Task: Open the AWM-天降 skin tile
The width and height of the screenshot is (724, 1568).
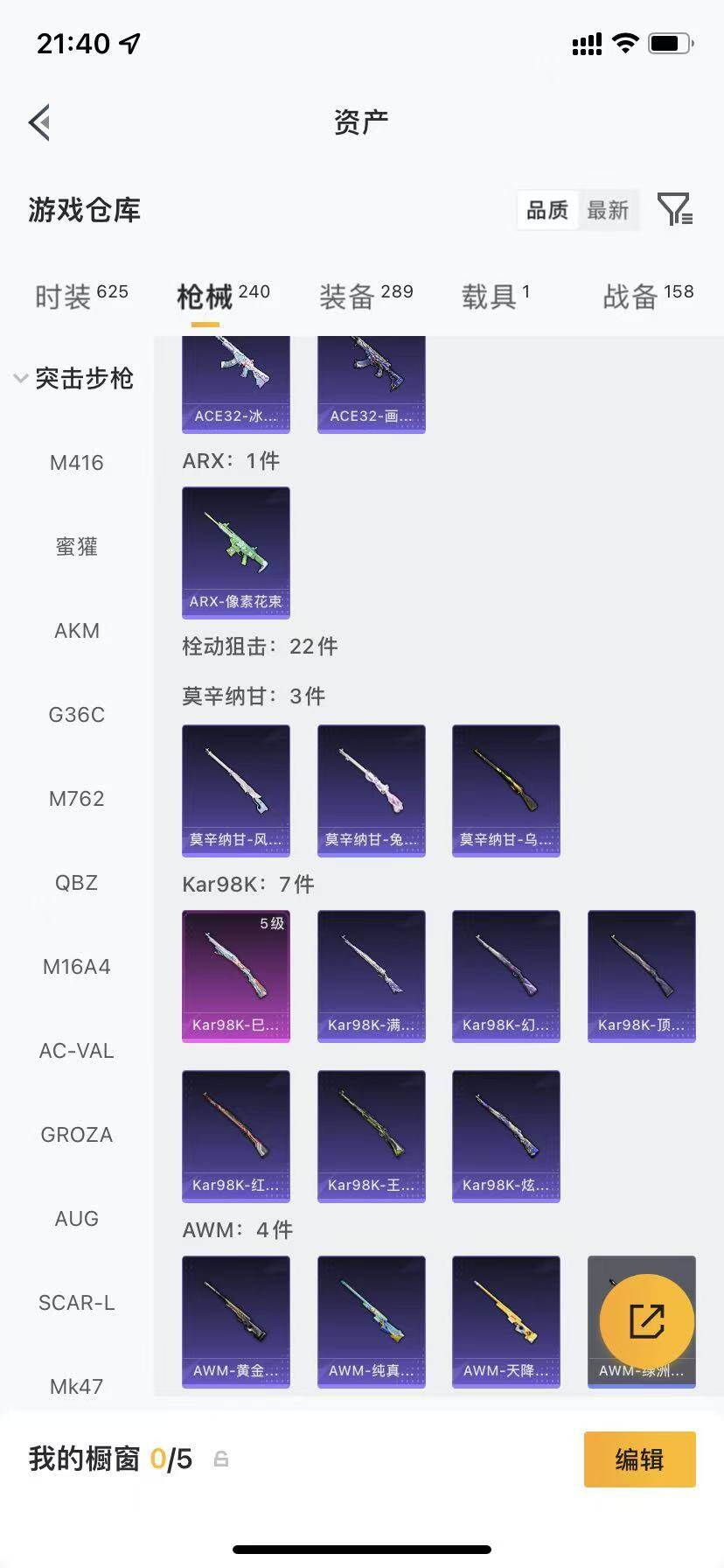Action: tap(506, 1322)
